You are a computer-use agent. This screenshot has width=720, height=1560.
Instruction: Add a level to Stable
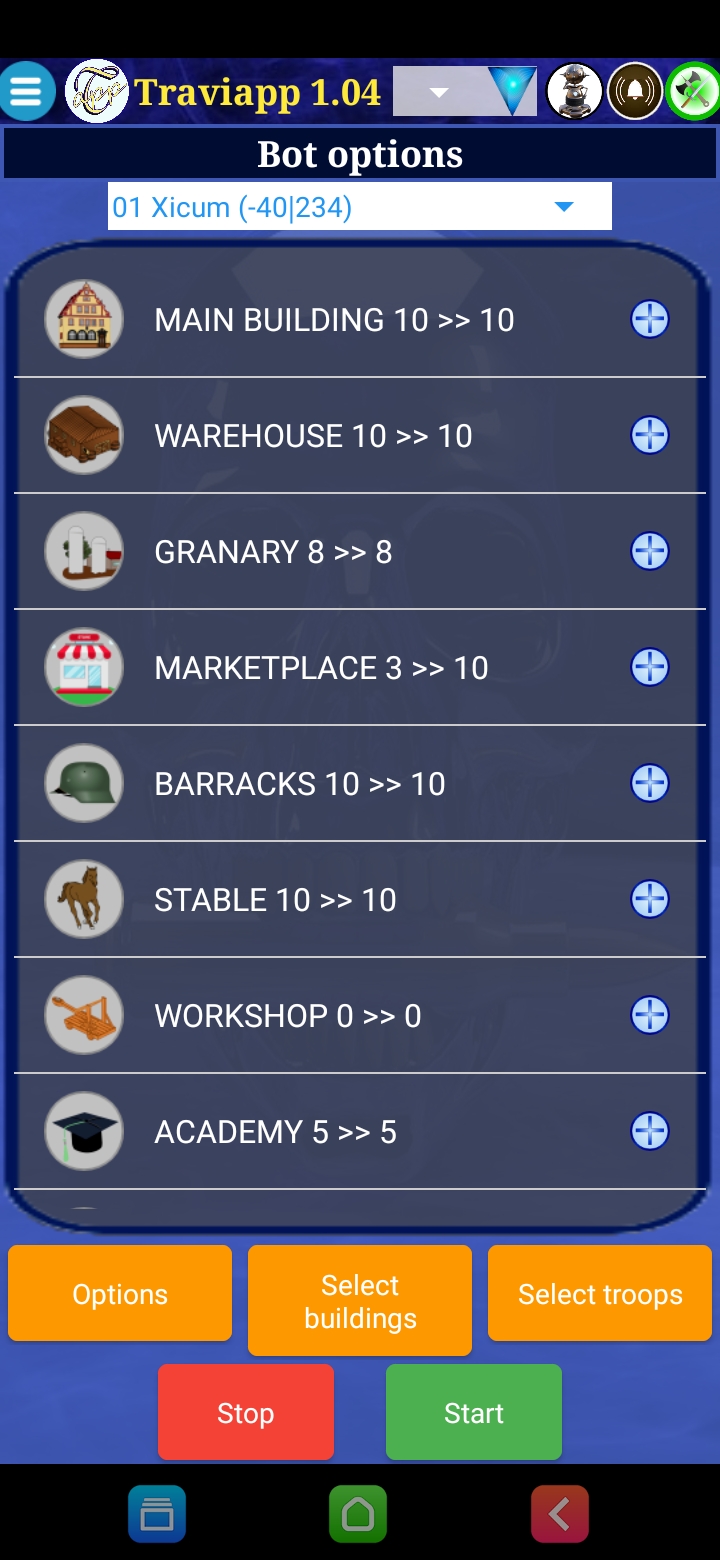tap(650, 900)
